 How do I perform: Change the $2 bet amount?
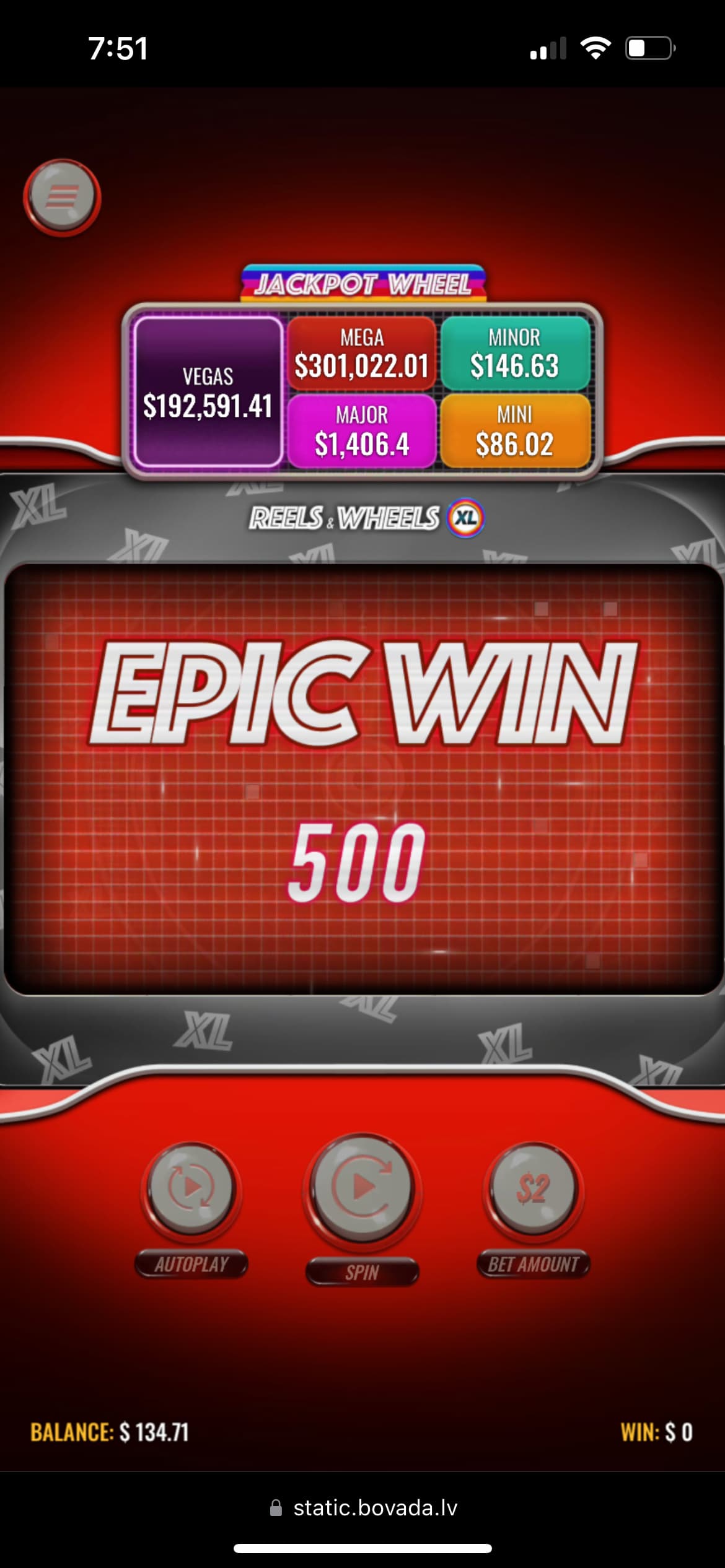pos(533,1188)
